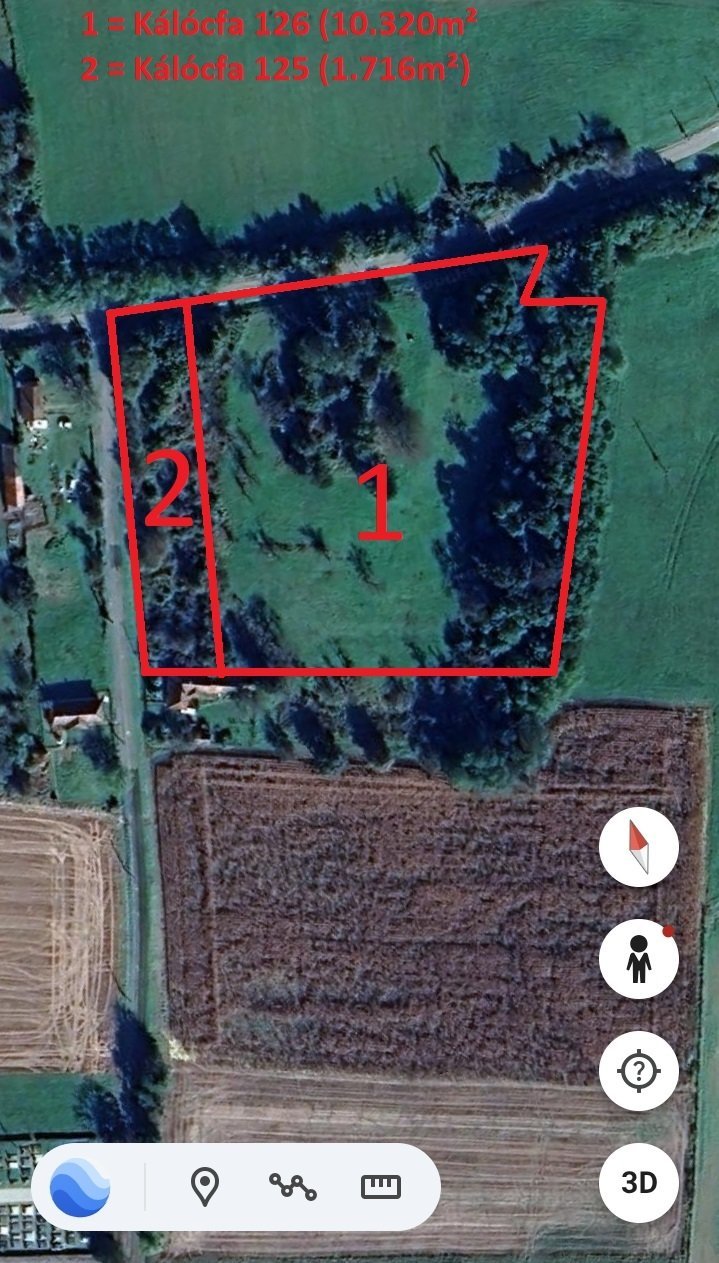
Task: Open the ruler measure tool
Action: point(380,1187)
